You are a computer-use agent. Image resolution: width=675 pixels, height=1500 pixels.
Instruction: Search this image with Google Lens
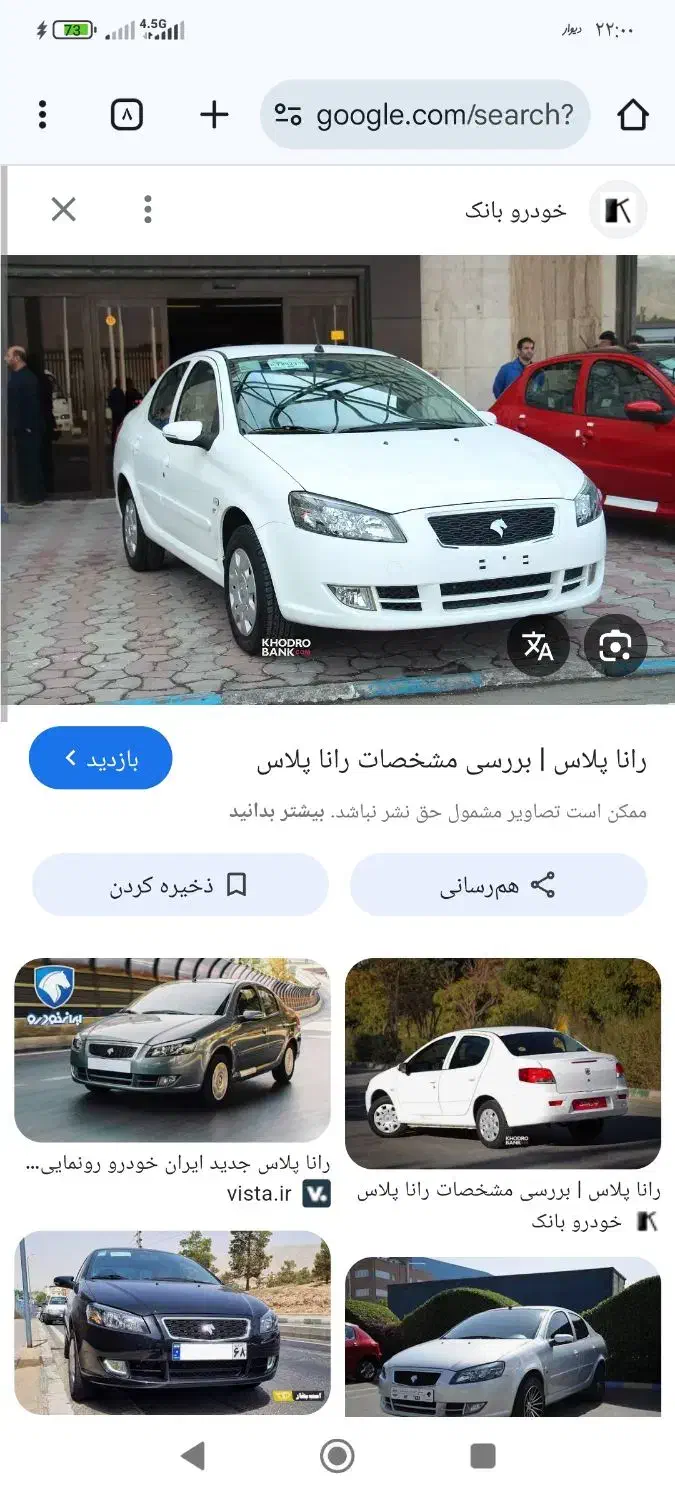point(615,647)
